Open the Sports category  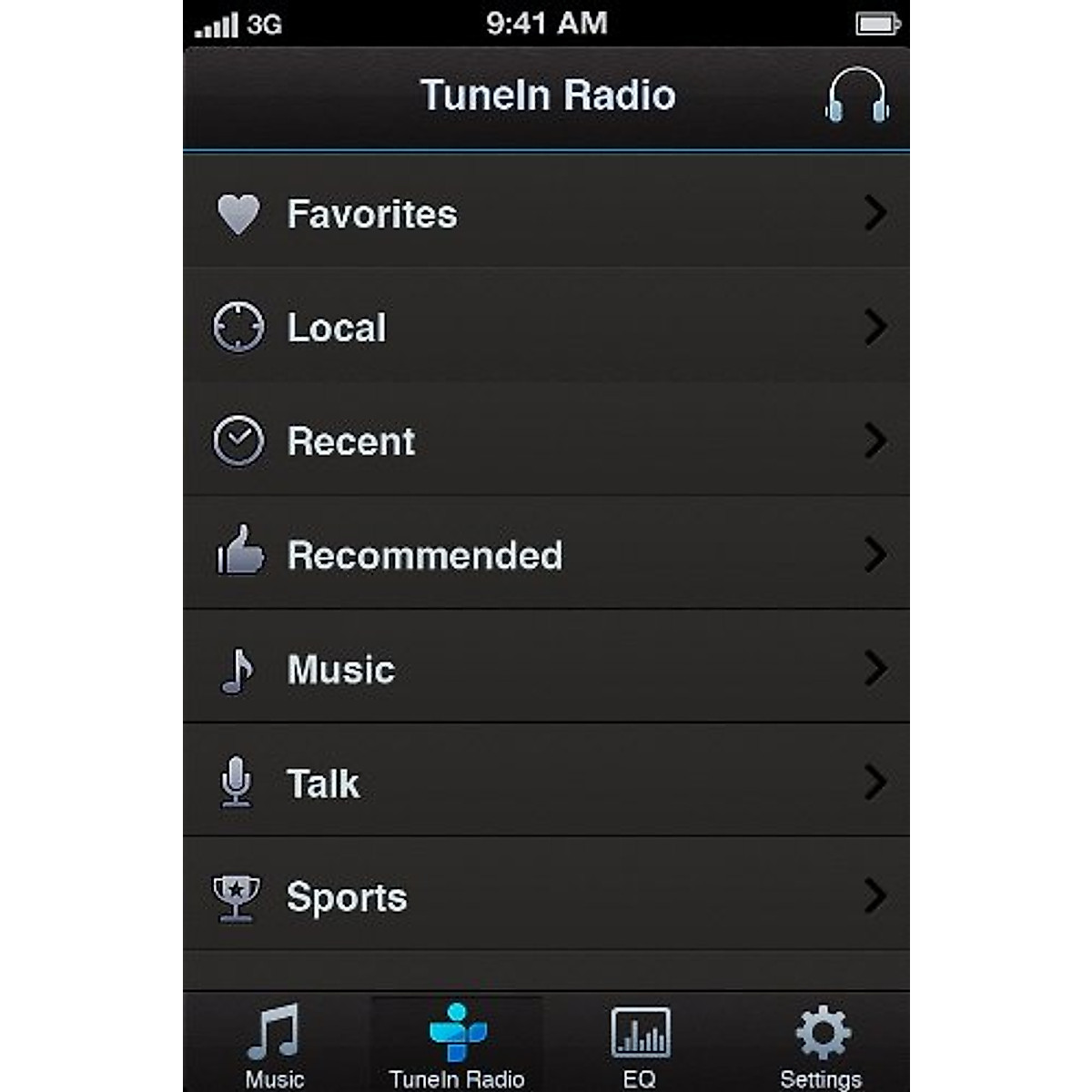pyautogui.click(x=546, y=895)
